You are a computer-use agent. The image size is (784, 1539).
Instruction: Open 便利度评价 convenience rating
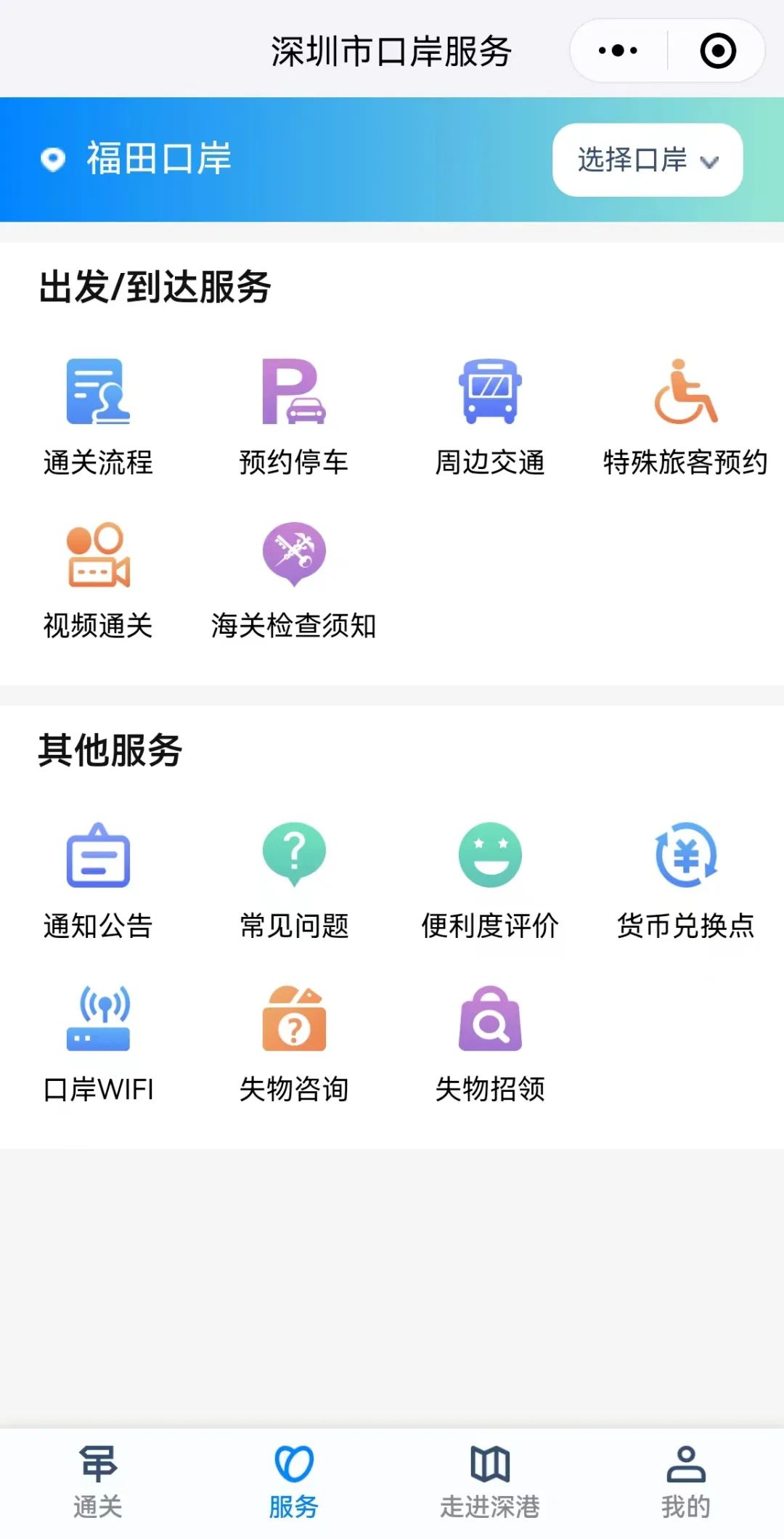[x=490, y=880]
